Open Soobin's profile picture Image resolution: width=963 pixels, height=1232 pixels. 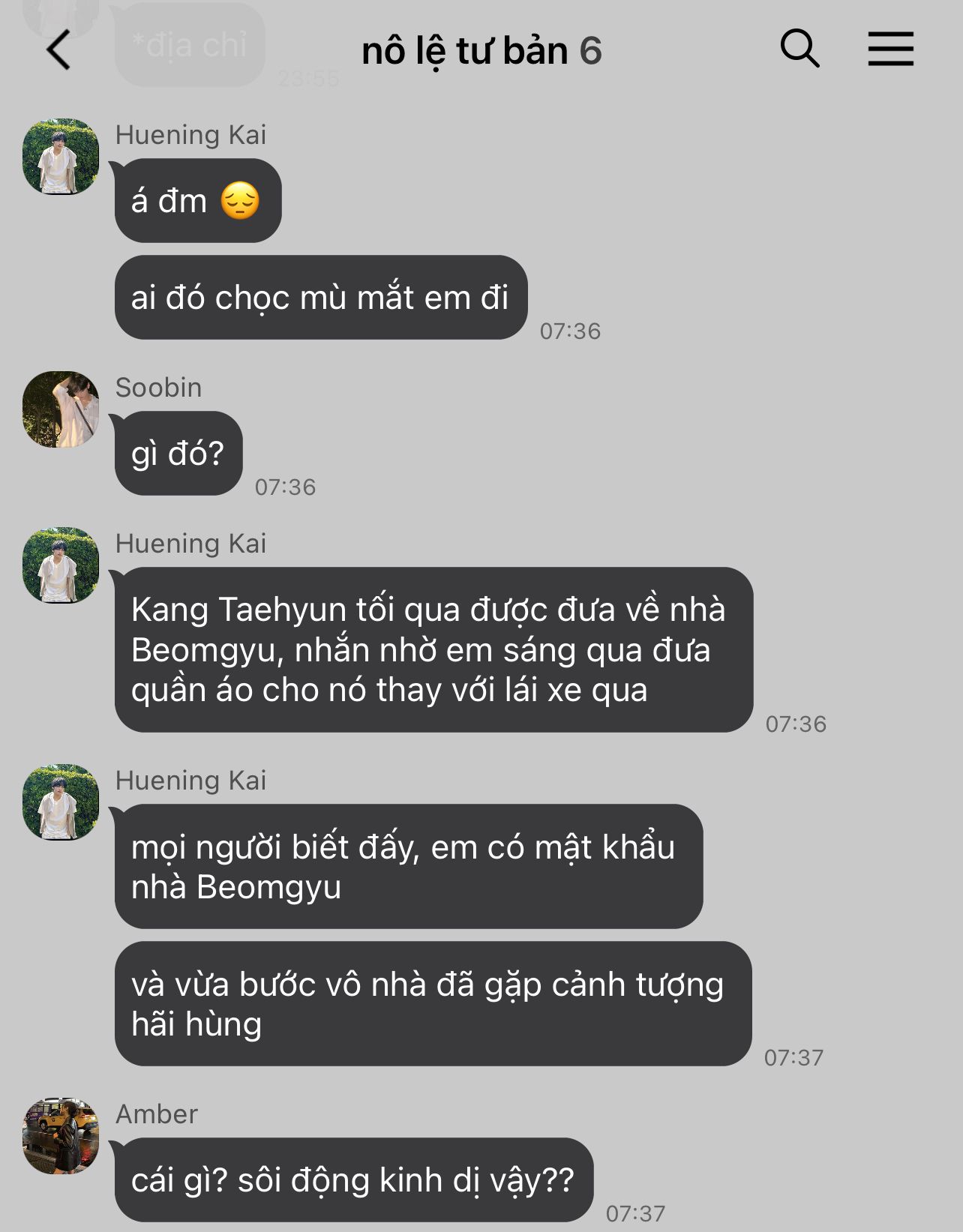(61, 409)
